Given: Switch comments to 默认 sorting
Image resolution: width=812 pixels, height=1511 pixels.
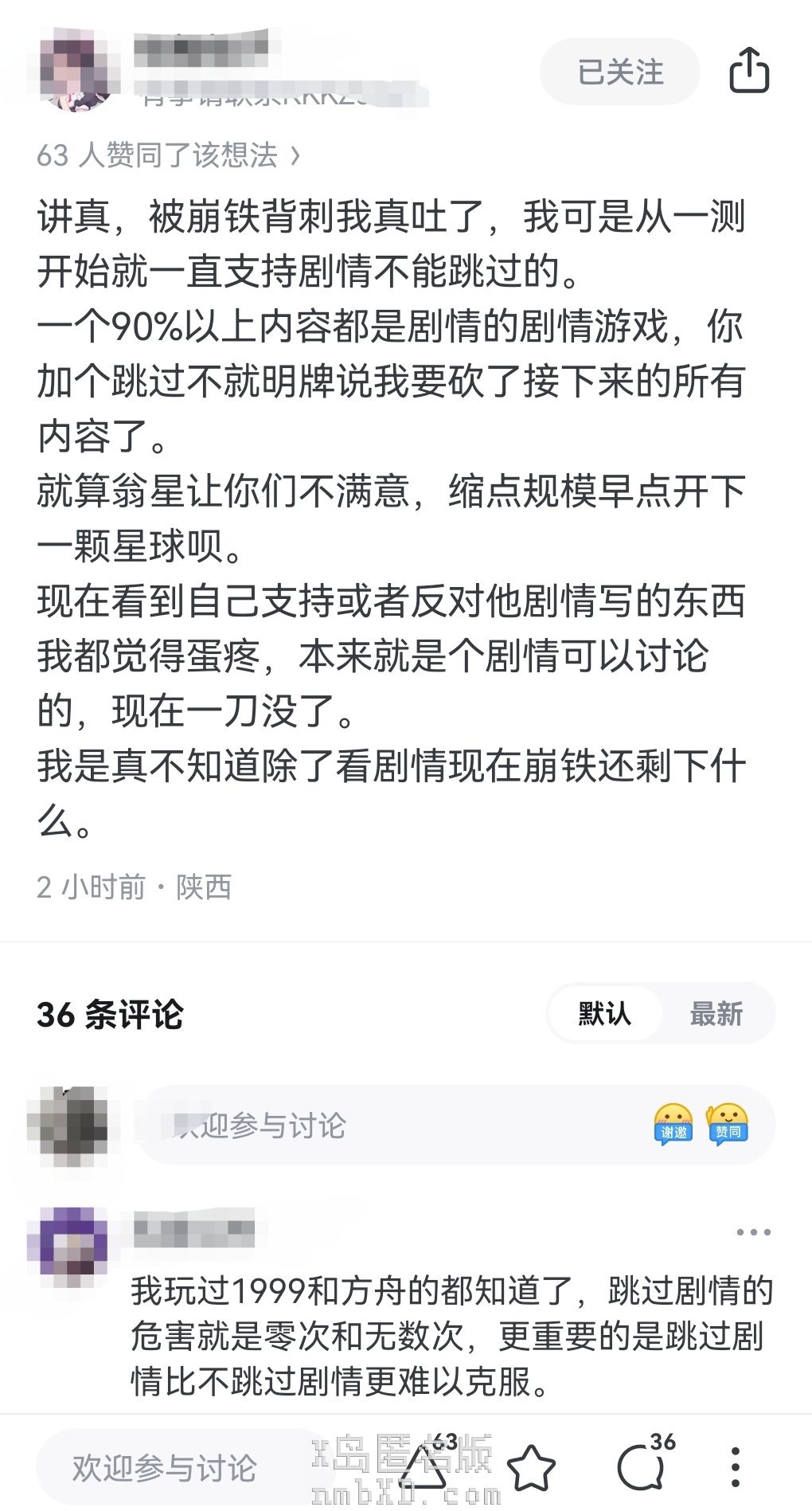Looking at the screenshot, I should [604, 1014].
